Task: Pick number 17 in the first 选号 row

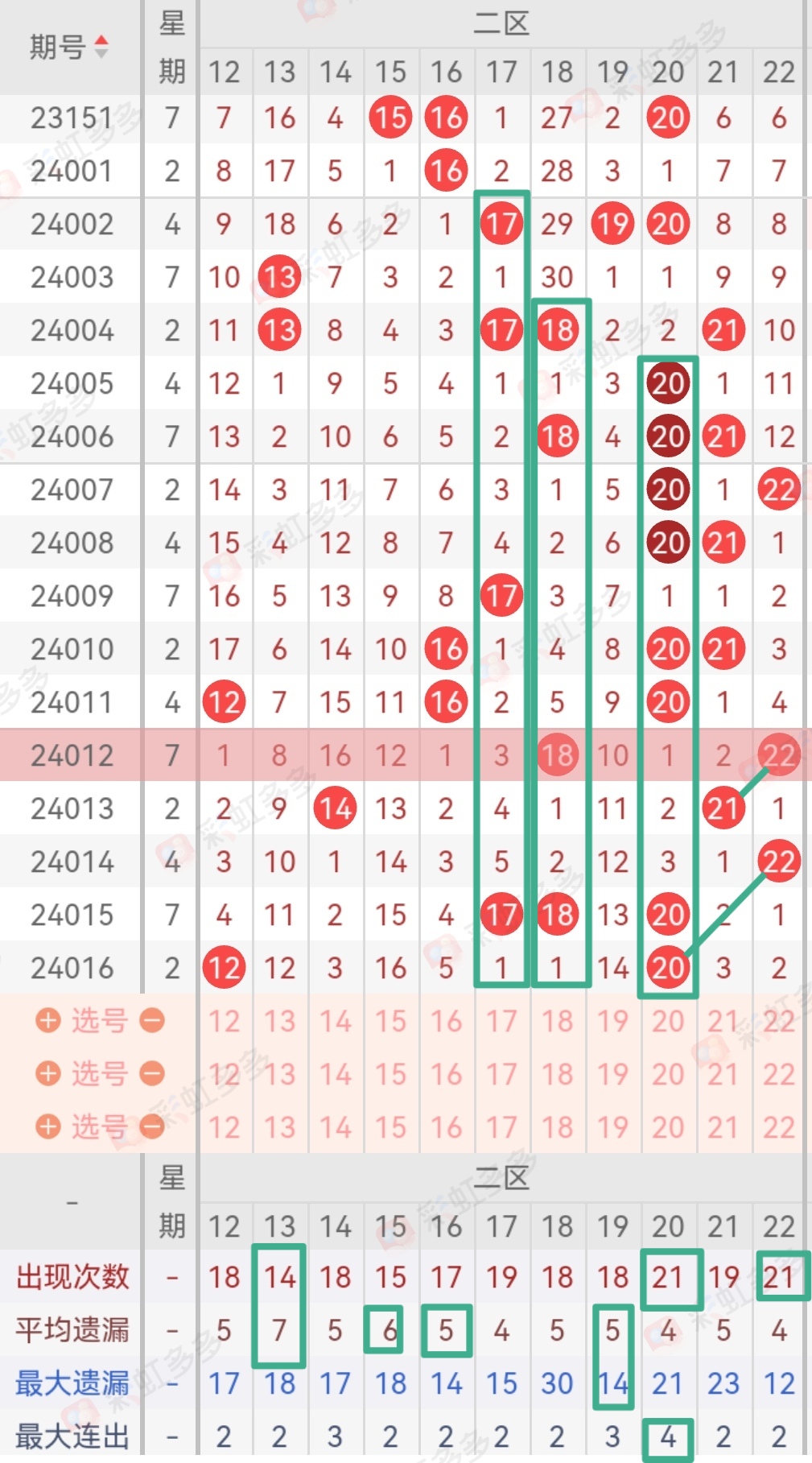Action: pos(501,1021)
